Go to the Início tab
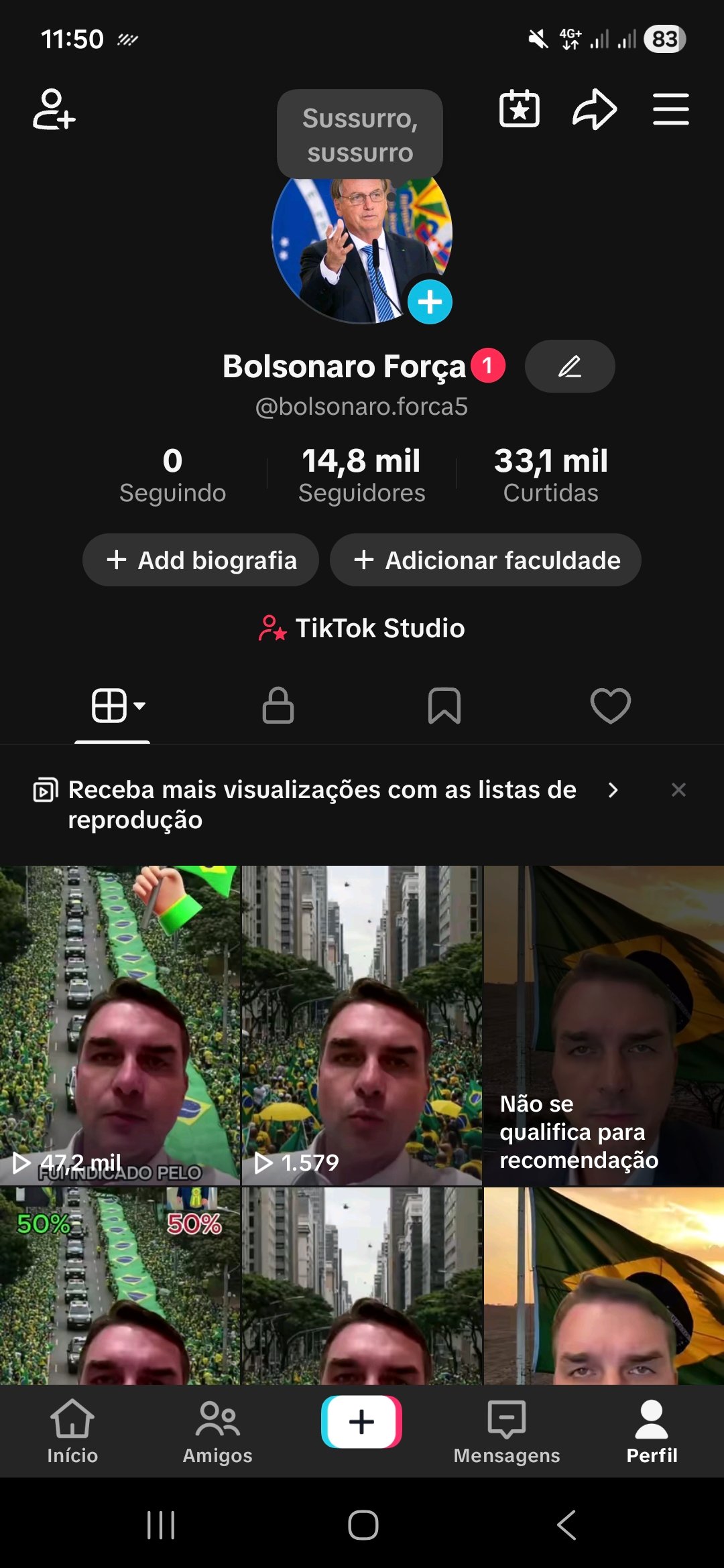 [72, 1432]
